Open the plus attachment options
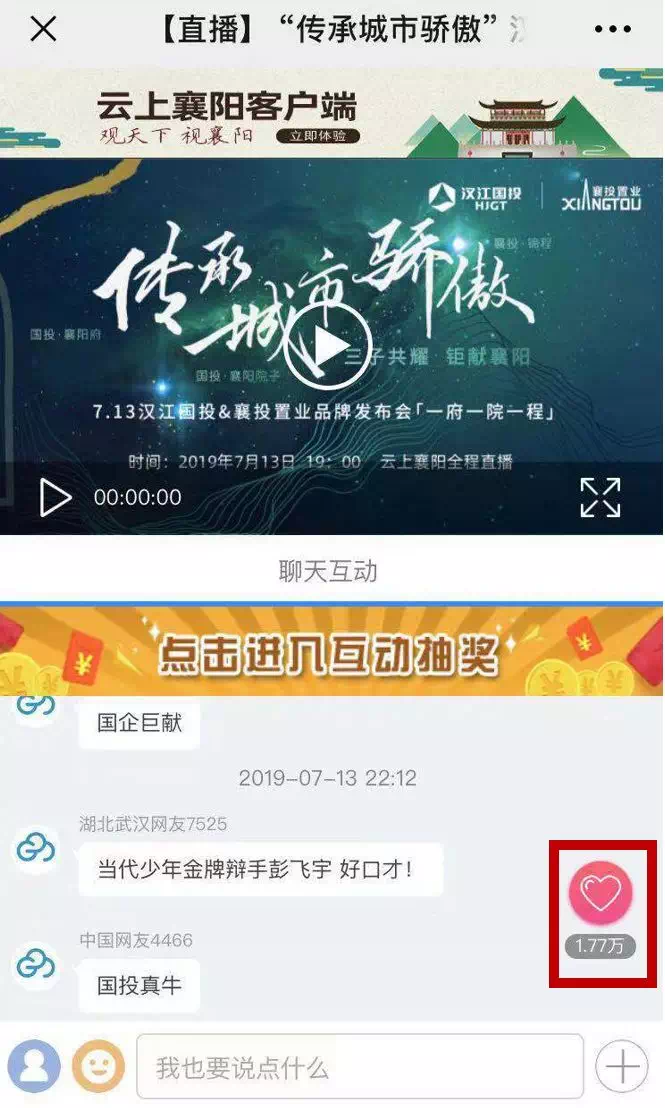 tap(622, 1067)
